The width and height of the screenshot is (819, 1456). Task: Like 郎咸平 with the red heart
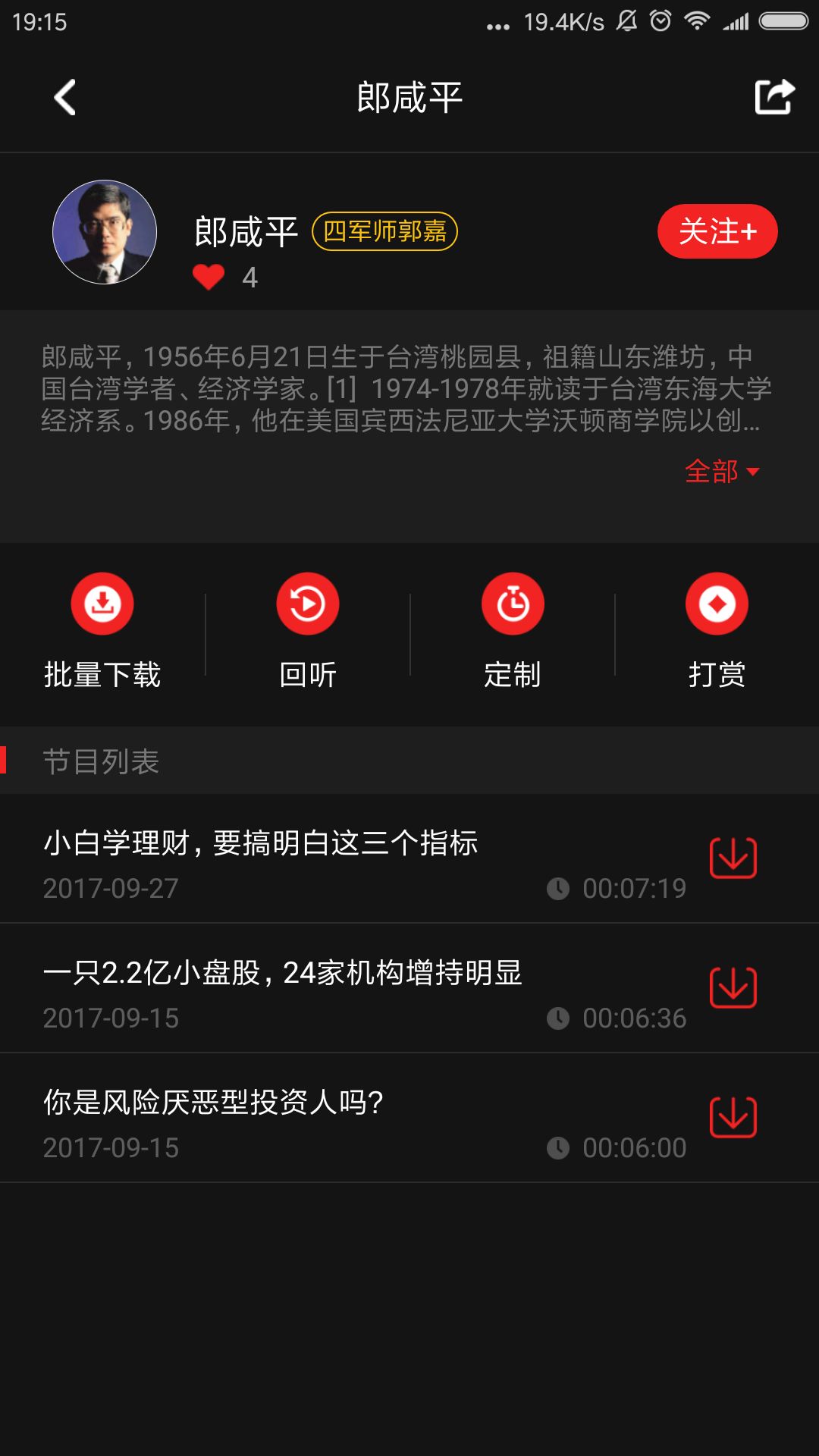point(209,278)
